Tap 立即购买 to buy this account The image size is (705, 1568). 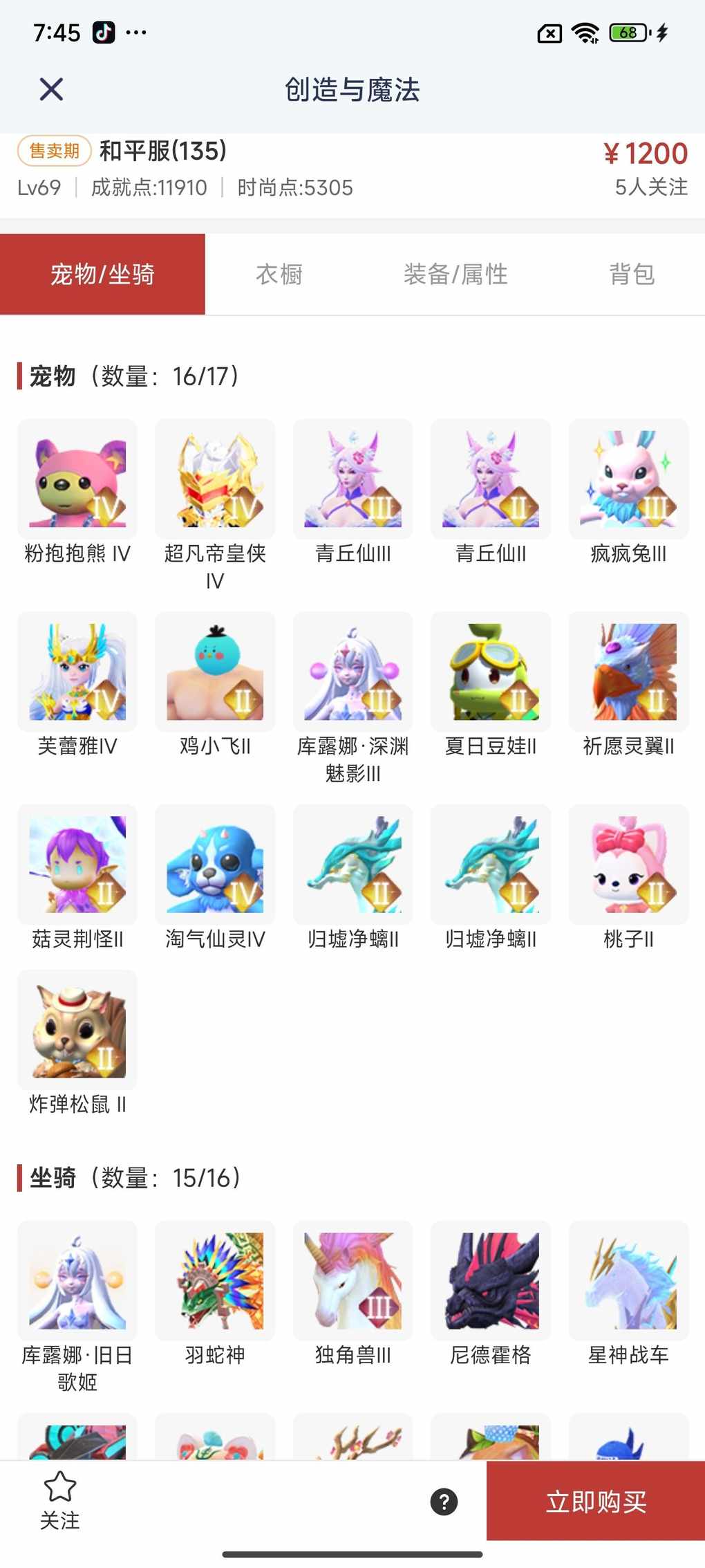pyautogui.click(x=596, y=1501)
